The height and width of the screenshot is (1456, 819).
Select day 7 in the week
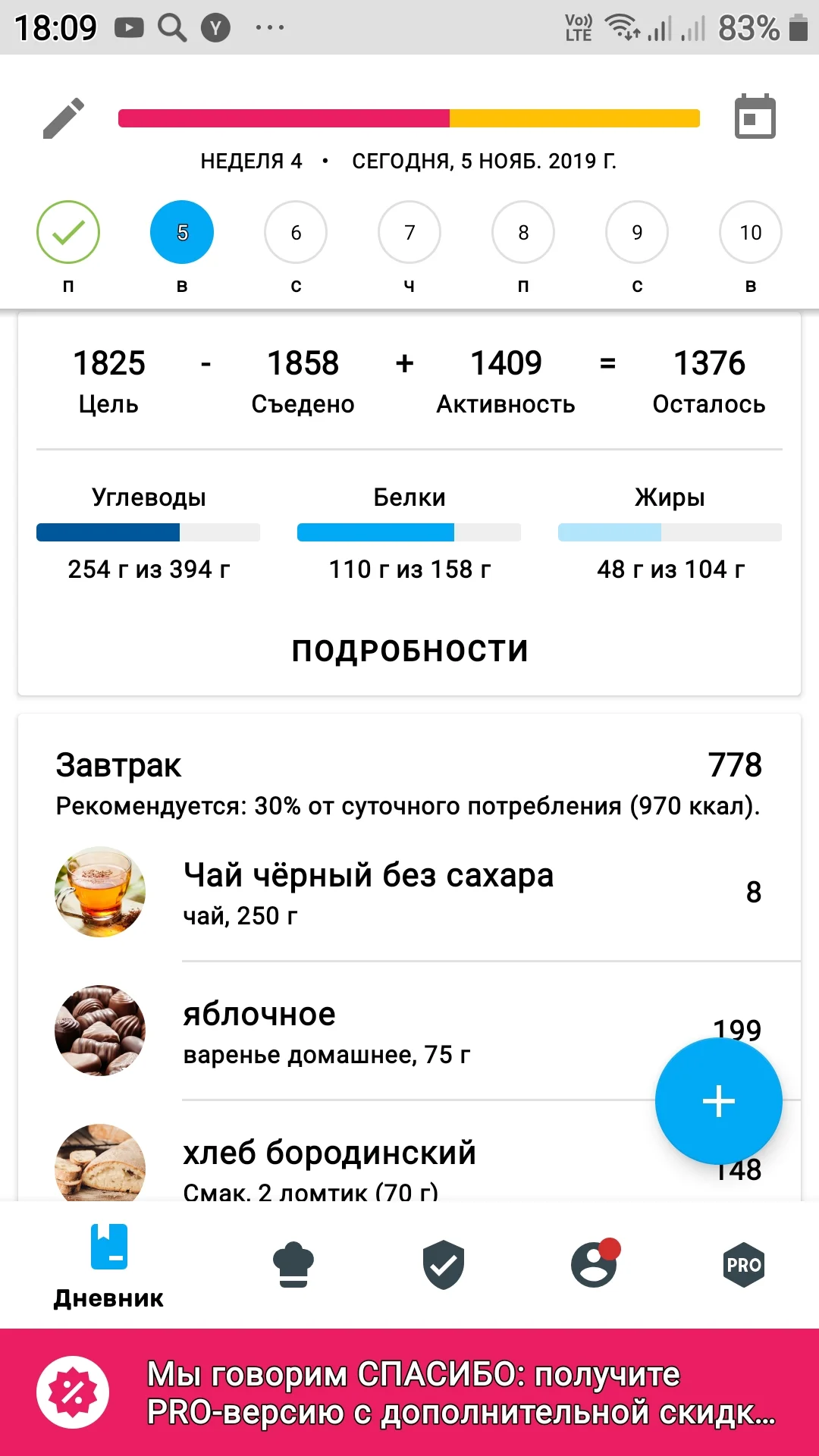pyautogui.click(x=409, y=232)
